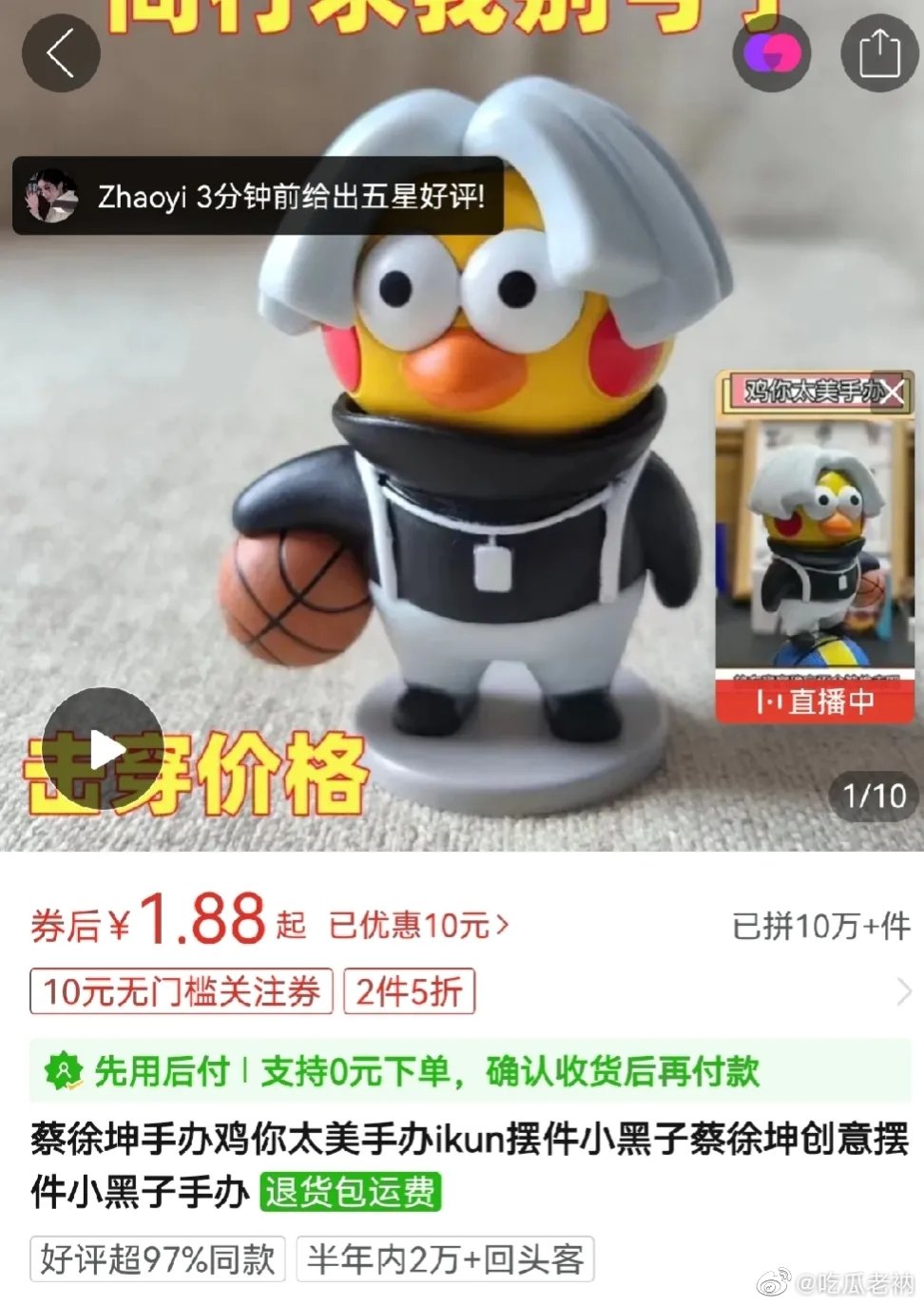Open the 2件5折 promotion
This screenshot has height=1306, width=924.
pos(409,991)
